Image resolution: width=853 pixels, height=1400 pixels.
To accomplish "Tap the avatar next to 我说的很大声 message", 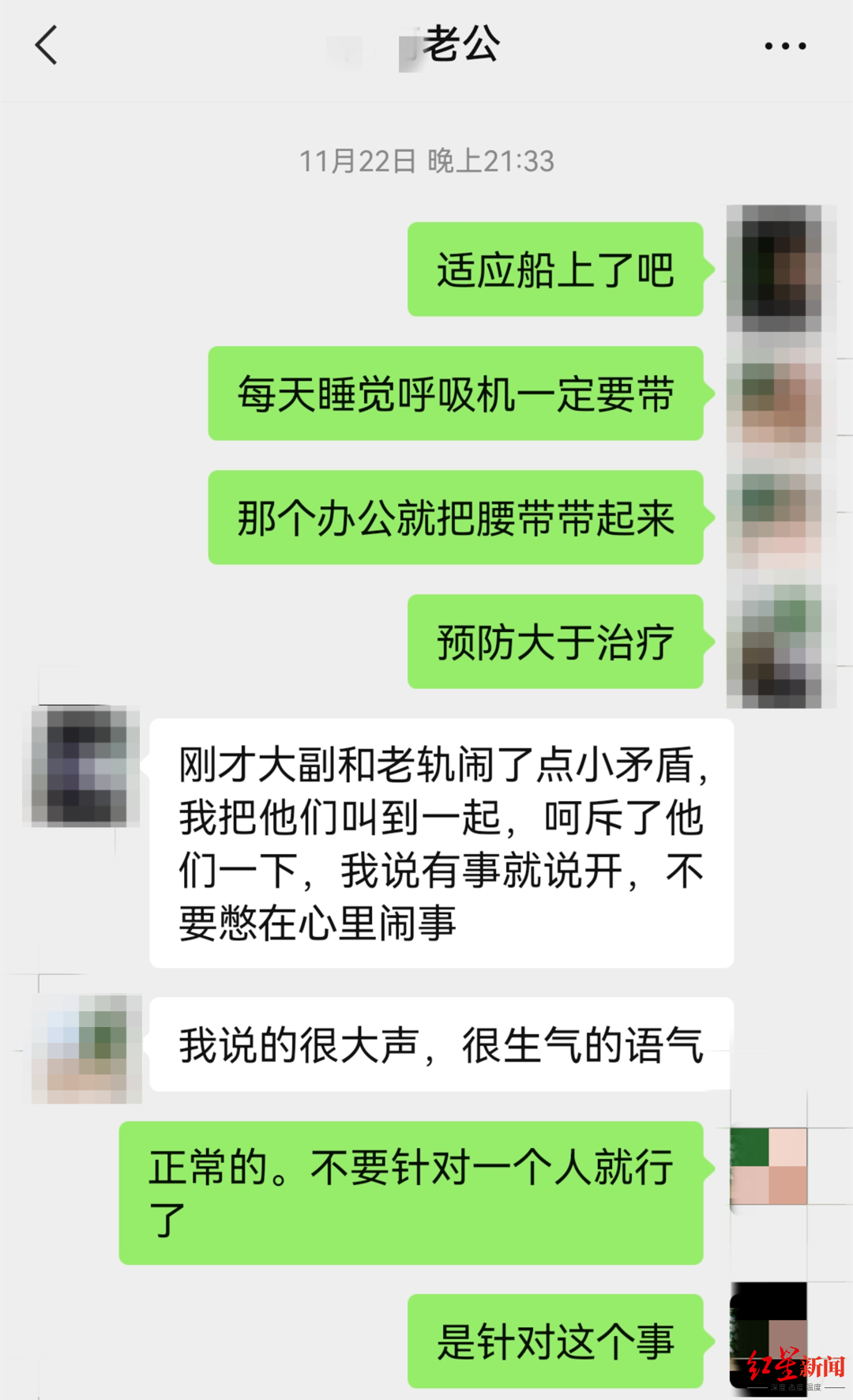I will [87, 1048].
